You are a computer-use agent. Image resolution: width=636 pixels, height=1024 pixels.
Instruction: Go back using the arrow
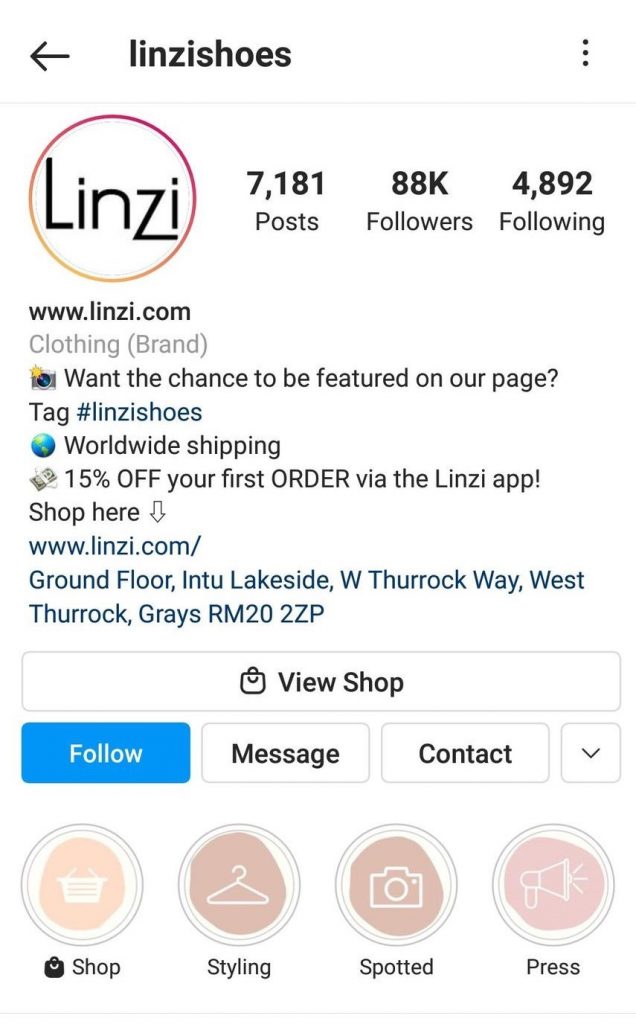coord(50,56)
